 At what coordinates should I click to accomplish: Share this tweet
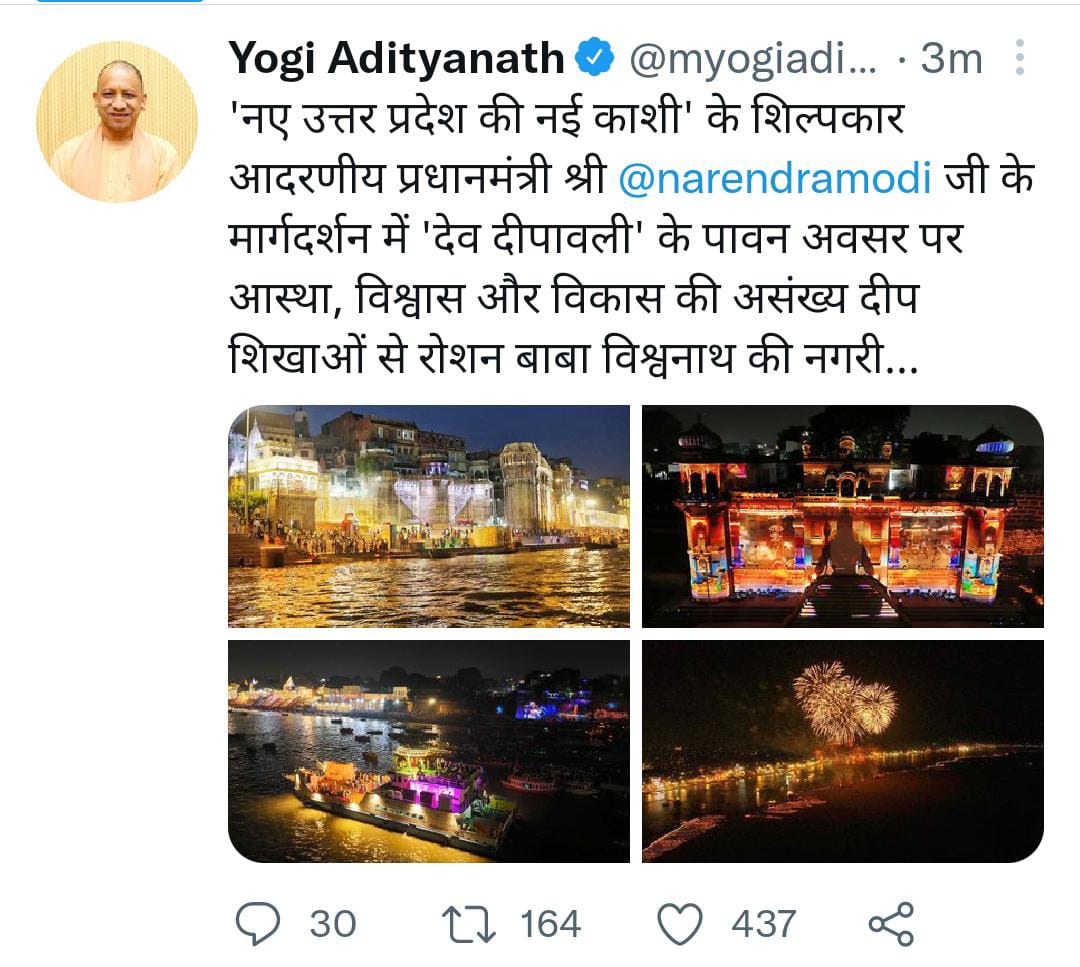889,923
